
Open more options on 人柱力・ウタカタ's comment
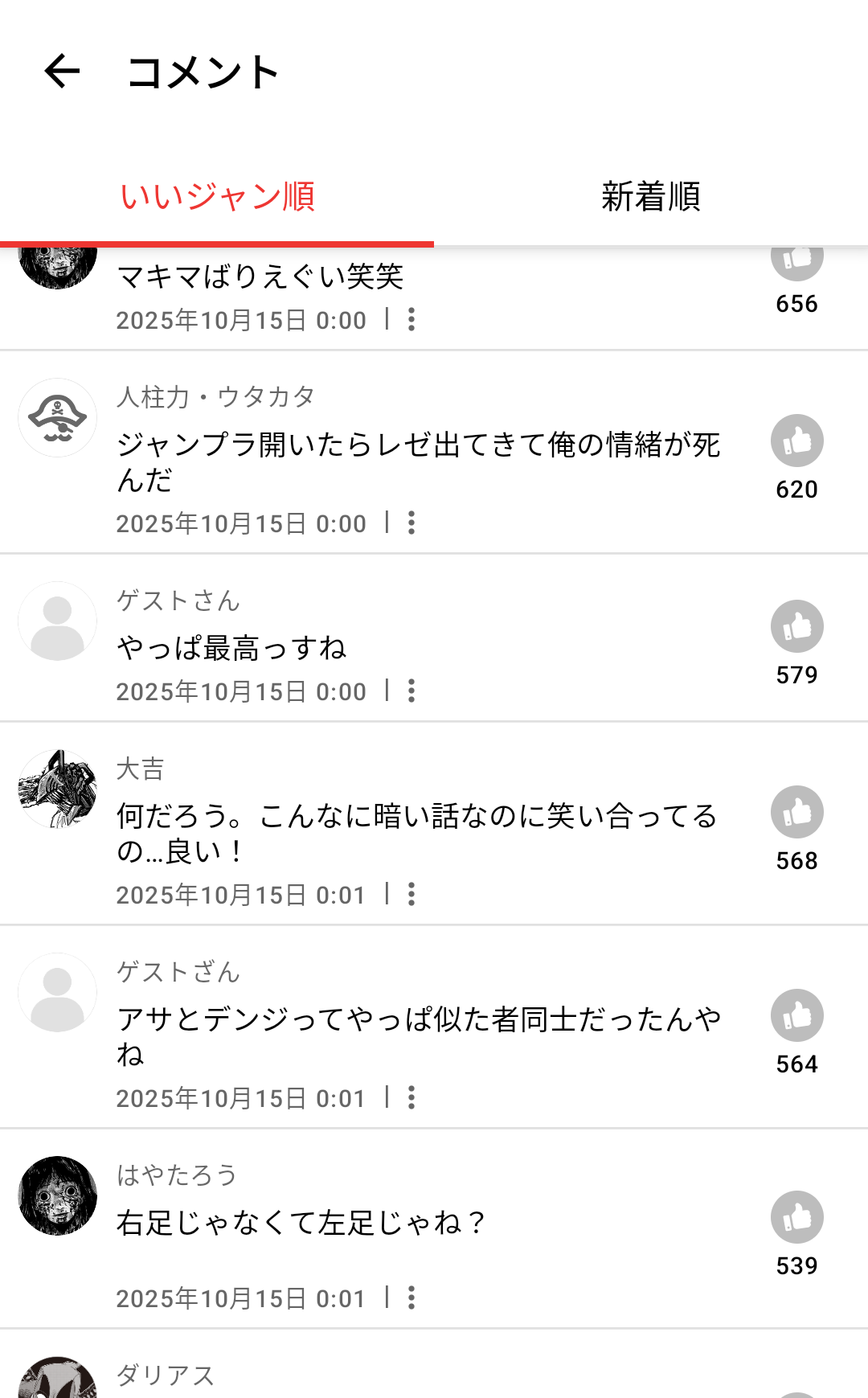(411, 523)
